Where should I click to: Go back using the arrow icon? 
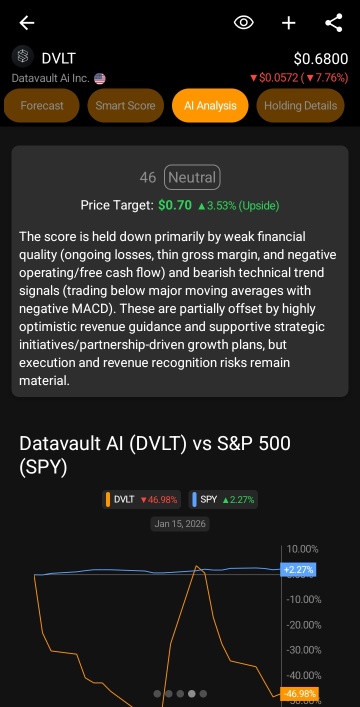pyautogui.click(x=27, y=23)
